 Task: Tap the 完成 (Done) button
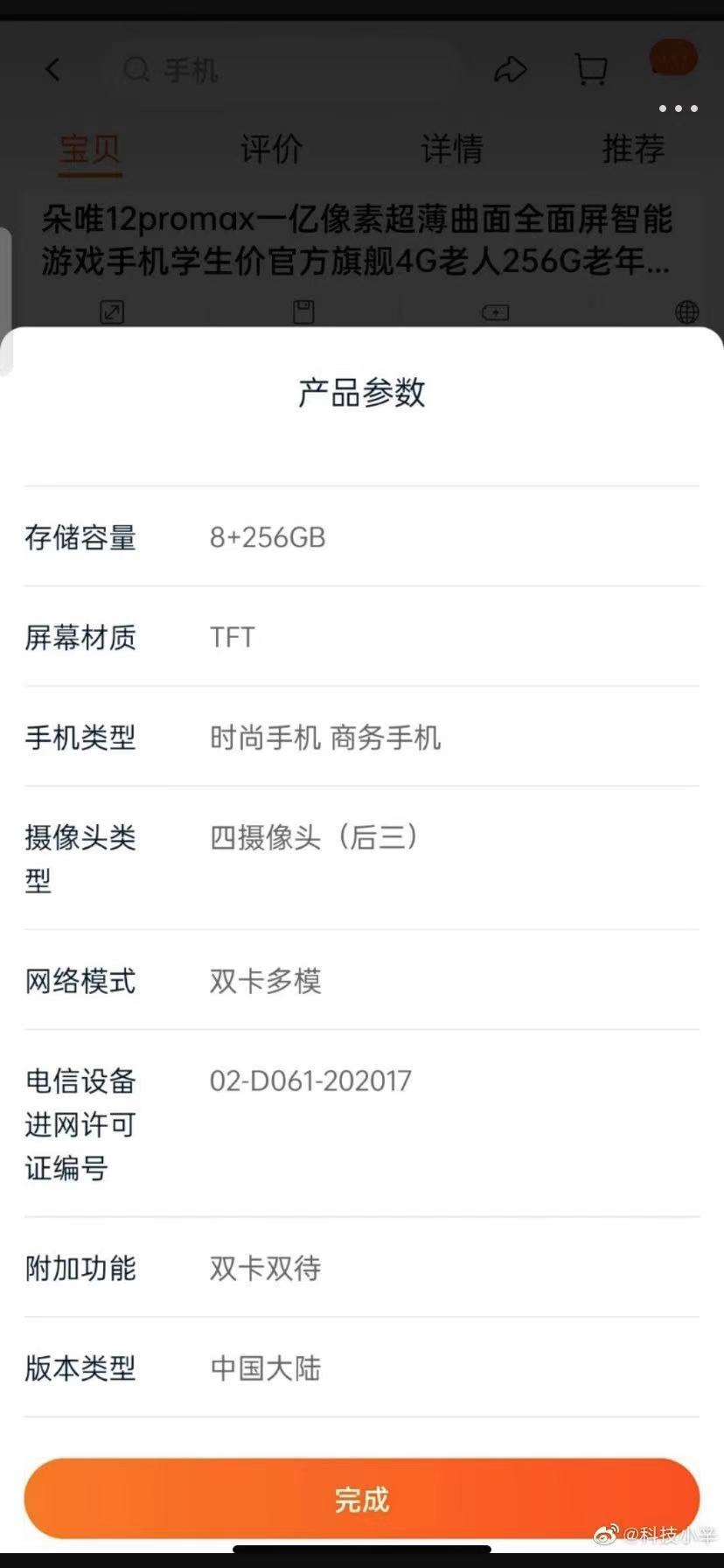tap(361, 1500)
